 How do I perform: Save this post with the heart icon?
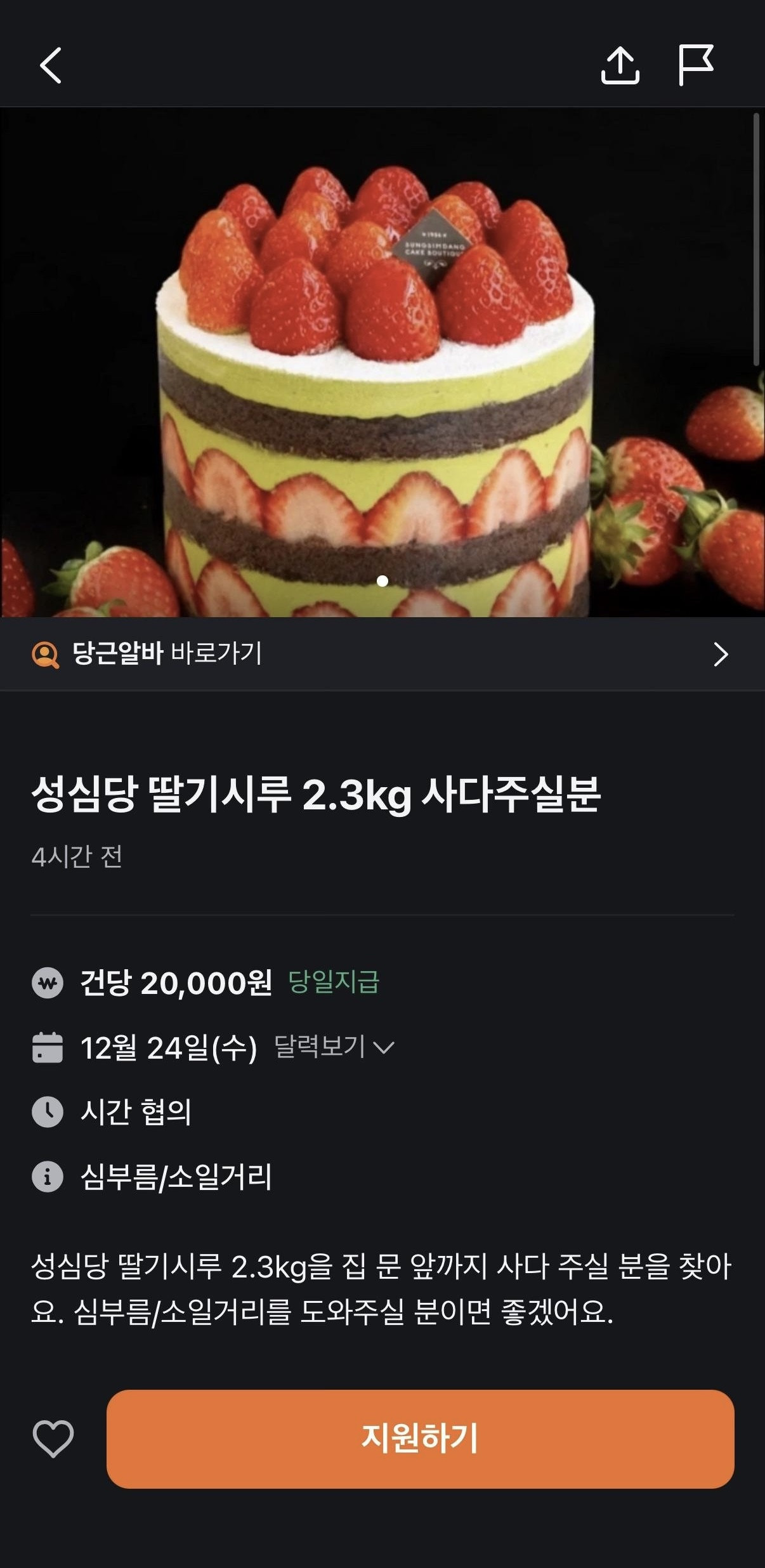click(53, 1438)
